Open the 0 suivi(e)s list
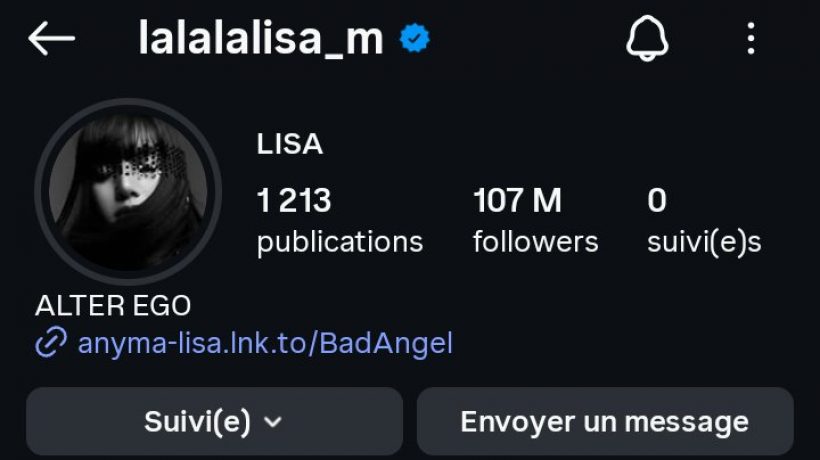820x460 pixels. coord(703,220)
